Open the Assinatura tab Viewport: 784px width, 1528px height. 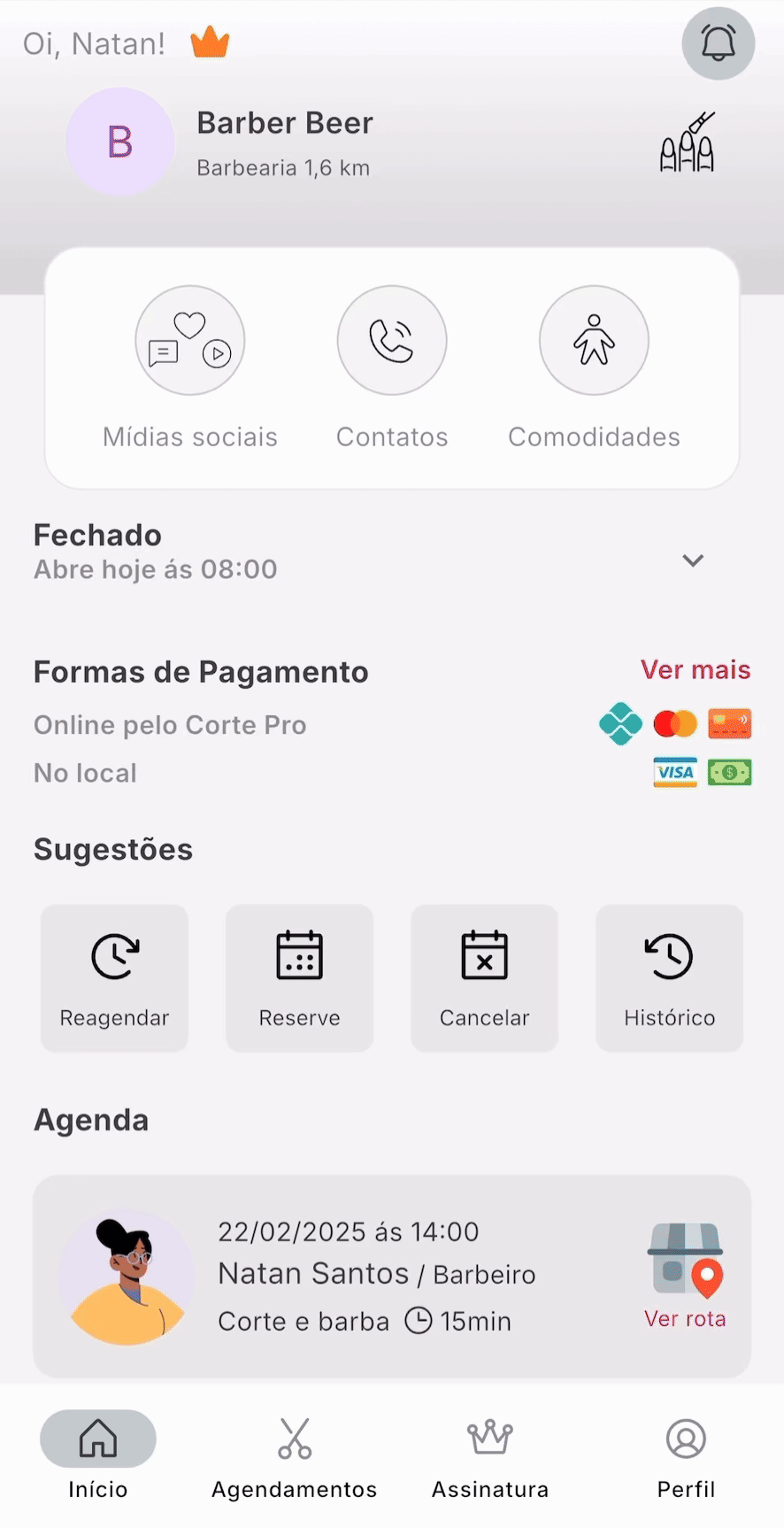[x=490, y=1455]
